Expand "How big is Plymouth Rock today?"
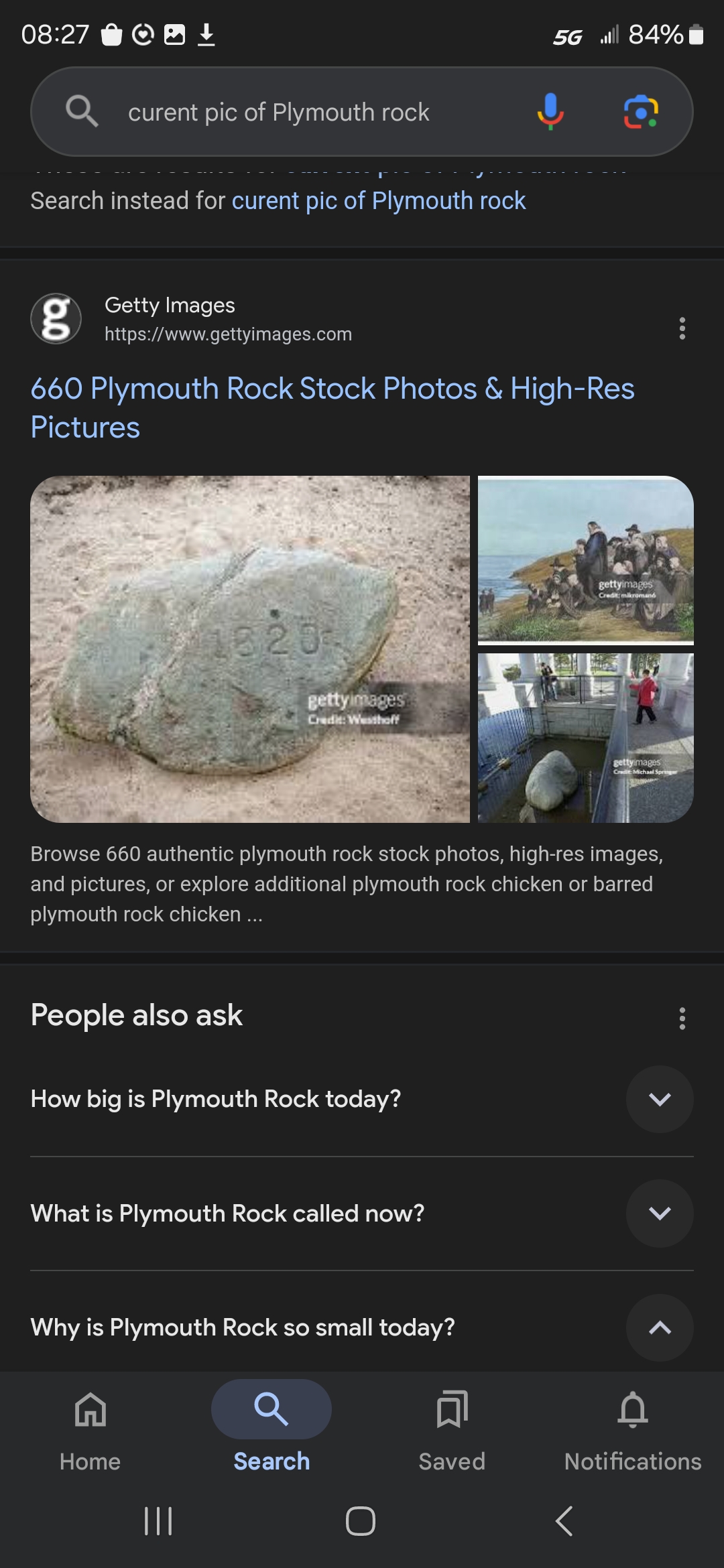 tap(660, 1099)
